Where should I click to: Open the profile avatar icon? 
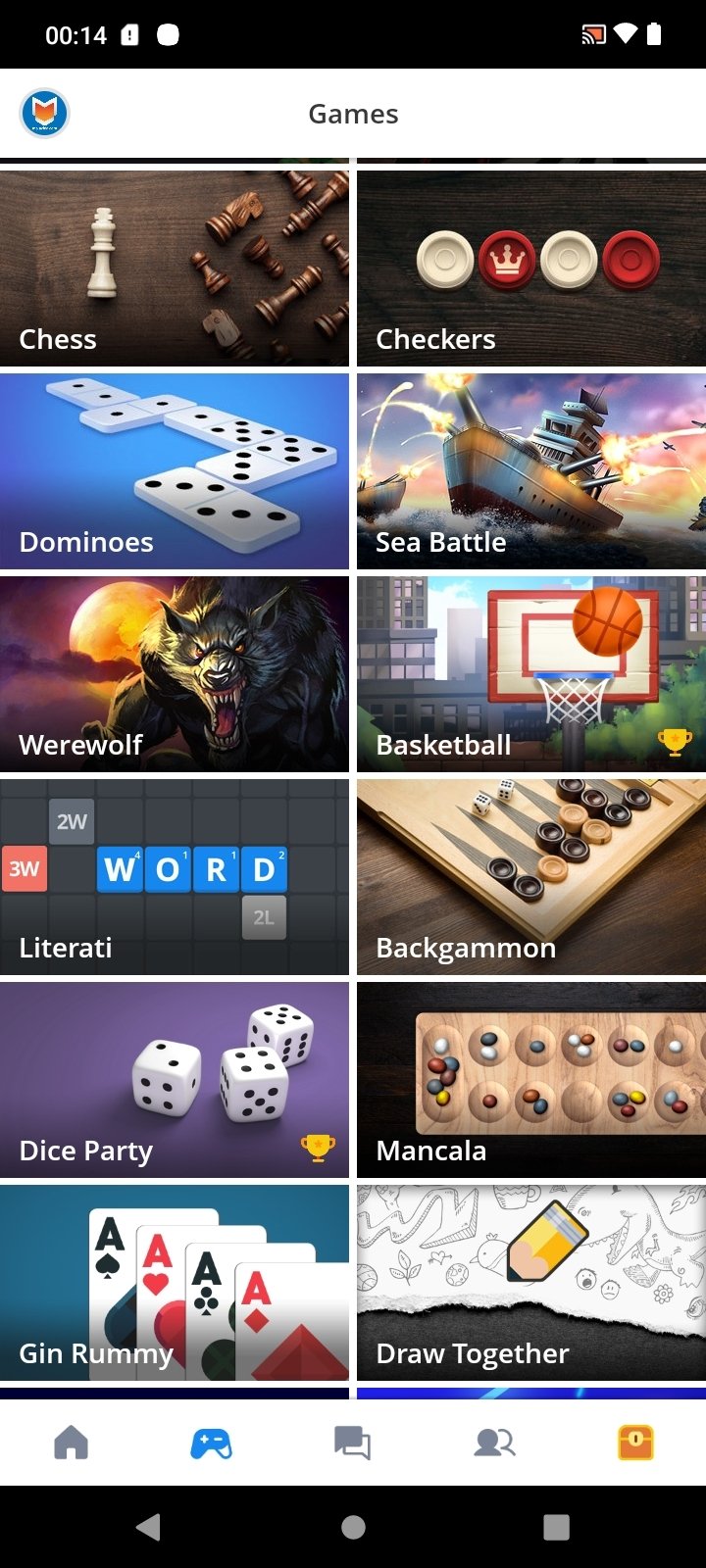click(x=45, y=114)
